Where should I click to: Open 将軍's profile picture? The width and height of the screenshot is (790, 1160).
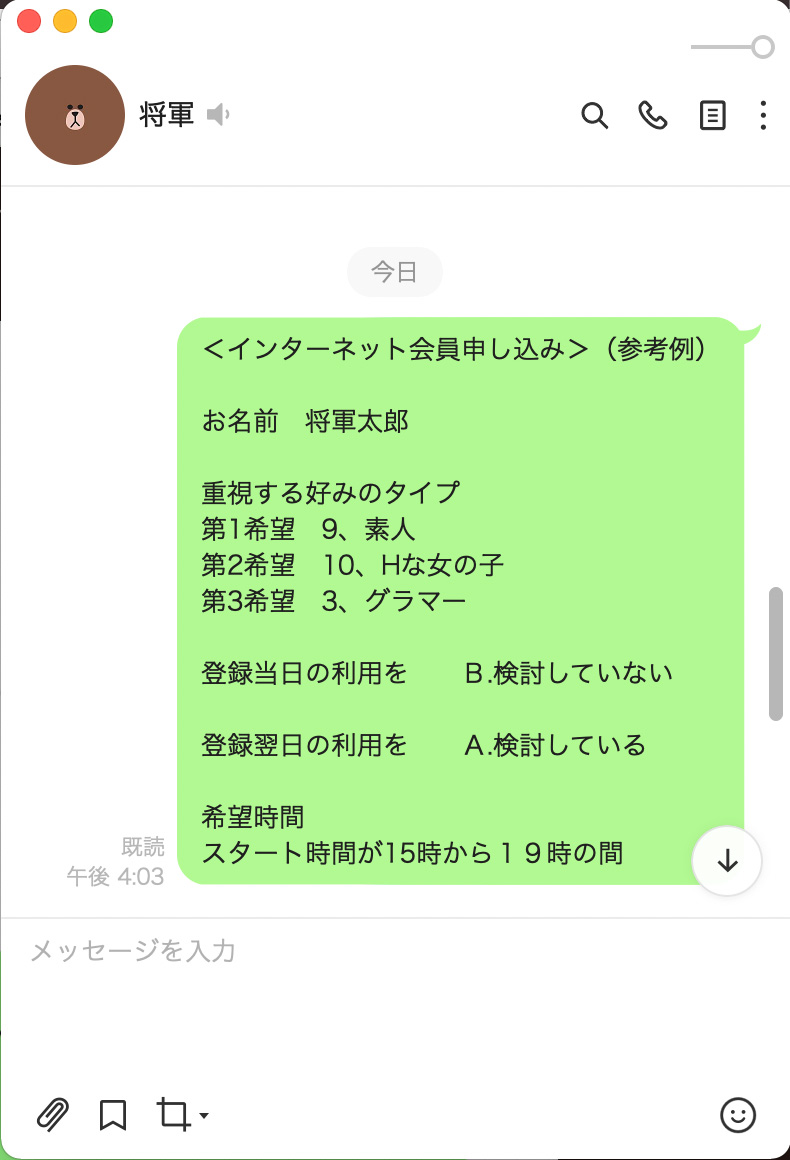point(74,115)
